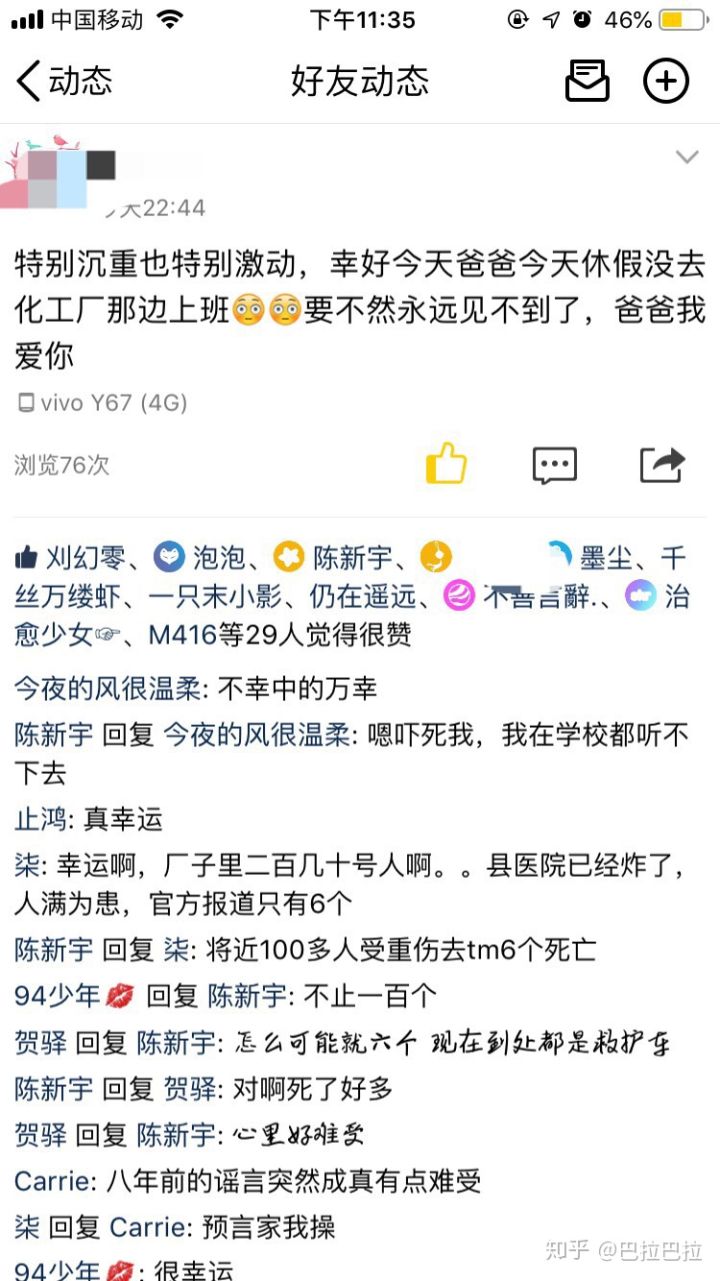Image resolution: width=720 pixels, height=1281 pixels.
Task: Open commenter Carrie's profile
Action: pos(53,1181)
